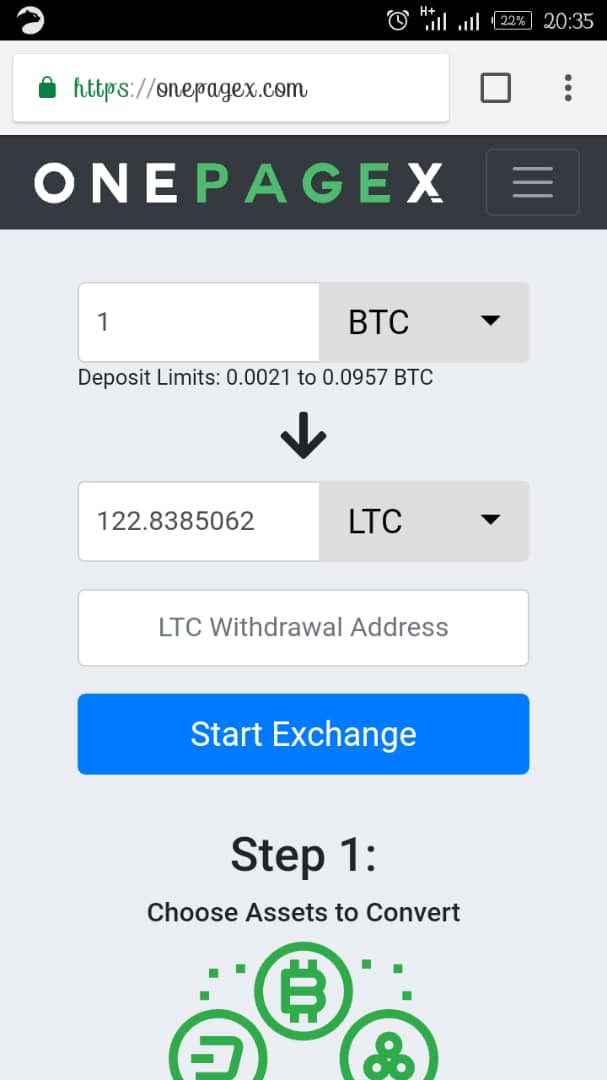This screenshot has height=1080, width=607.
Task: Edit the BTC deposit amount field
Action: 198,322
